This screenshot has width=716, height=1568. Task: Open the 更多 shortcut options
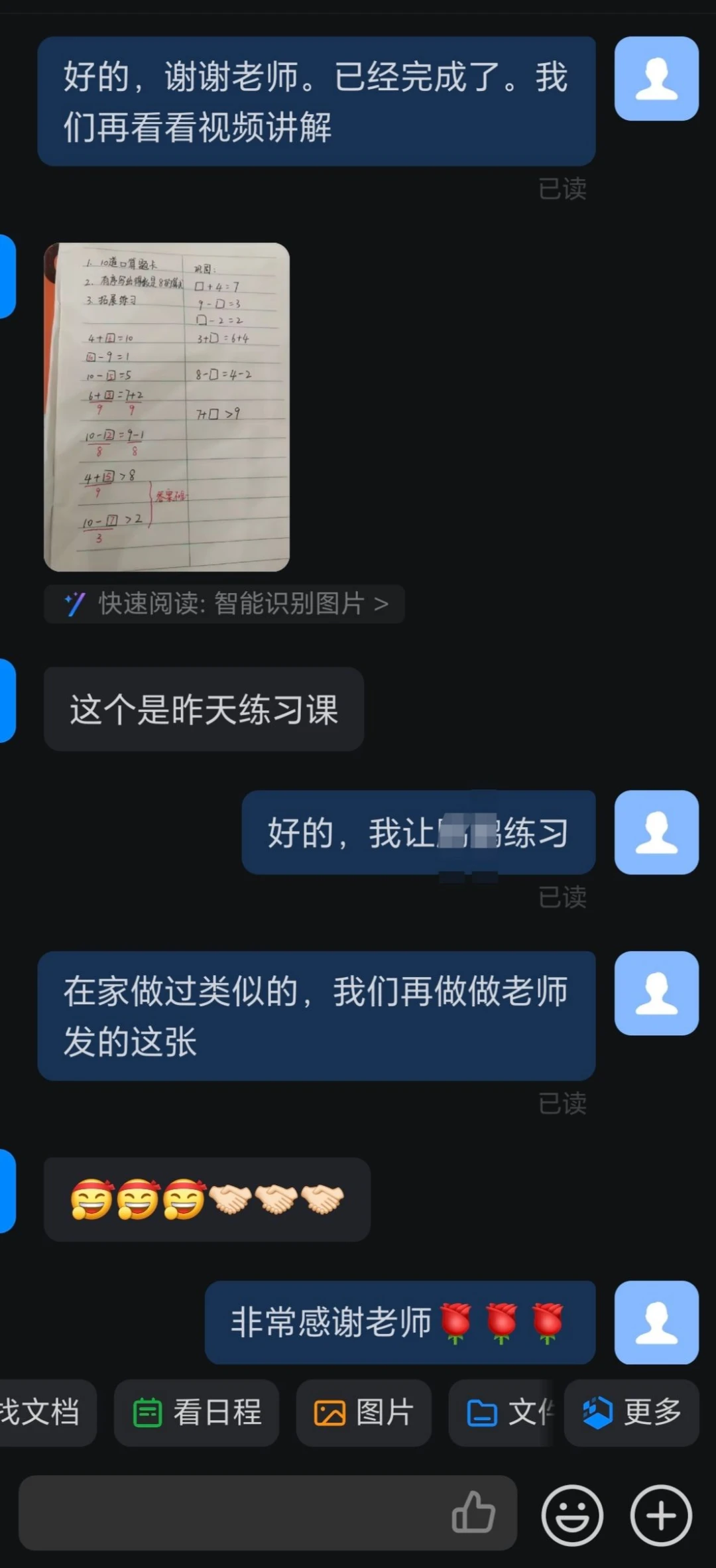[x=632, y=1412]
